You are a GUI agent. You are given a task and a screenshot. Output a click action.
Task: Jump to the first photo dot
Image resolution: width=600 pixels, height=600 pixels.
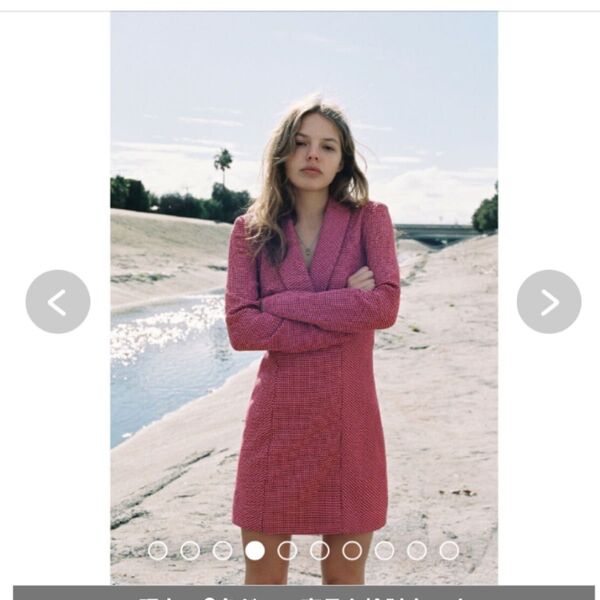pos(157,550)
